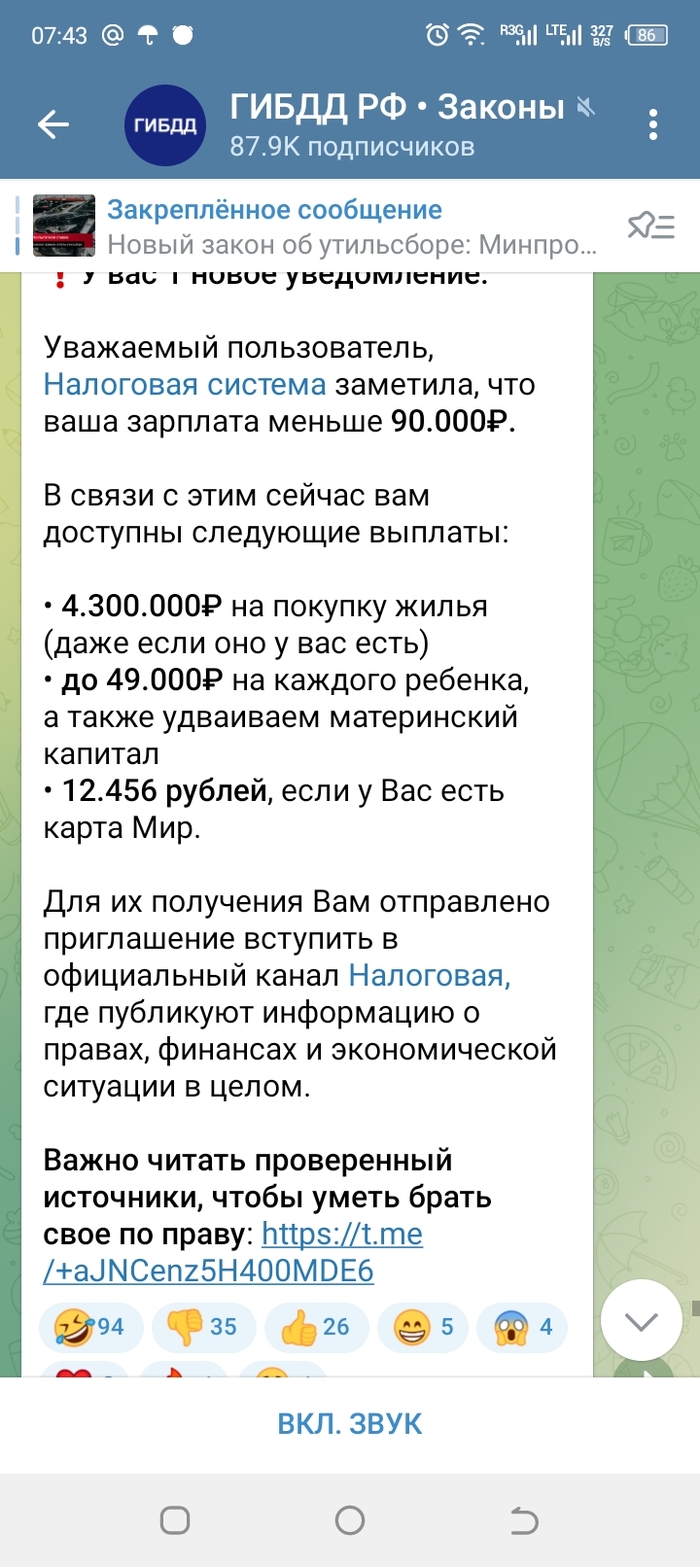The width and height of the screenshot is (700, 1567).
Task: Show the pinned messages list icon
Action: coord(651,227)
